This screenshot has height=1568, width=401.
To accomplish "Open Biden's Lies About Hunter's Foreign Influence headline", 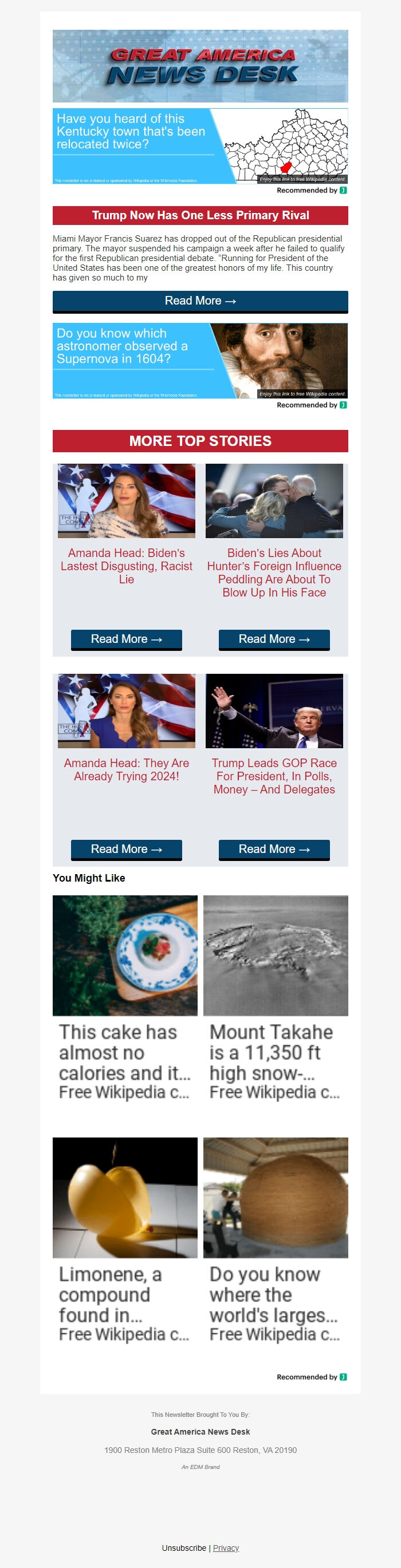I will point(274,573).
